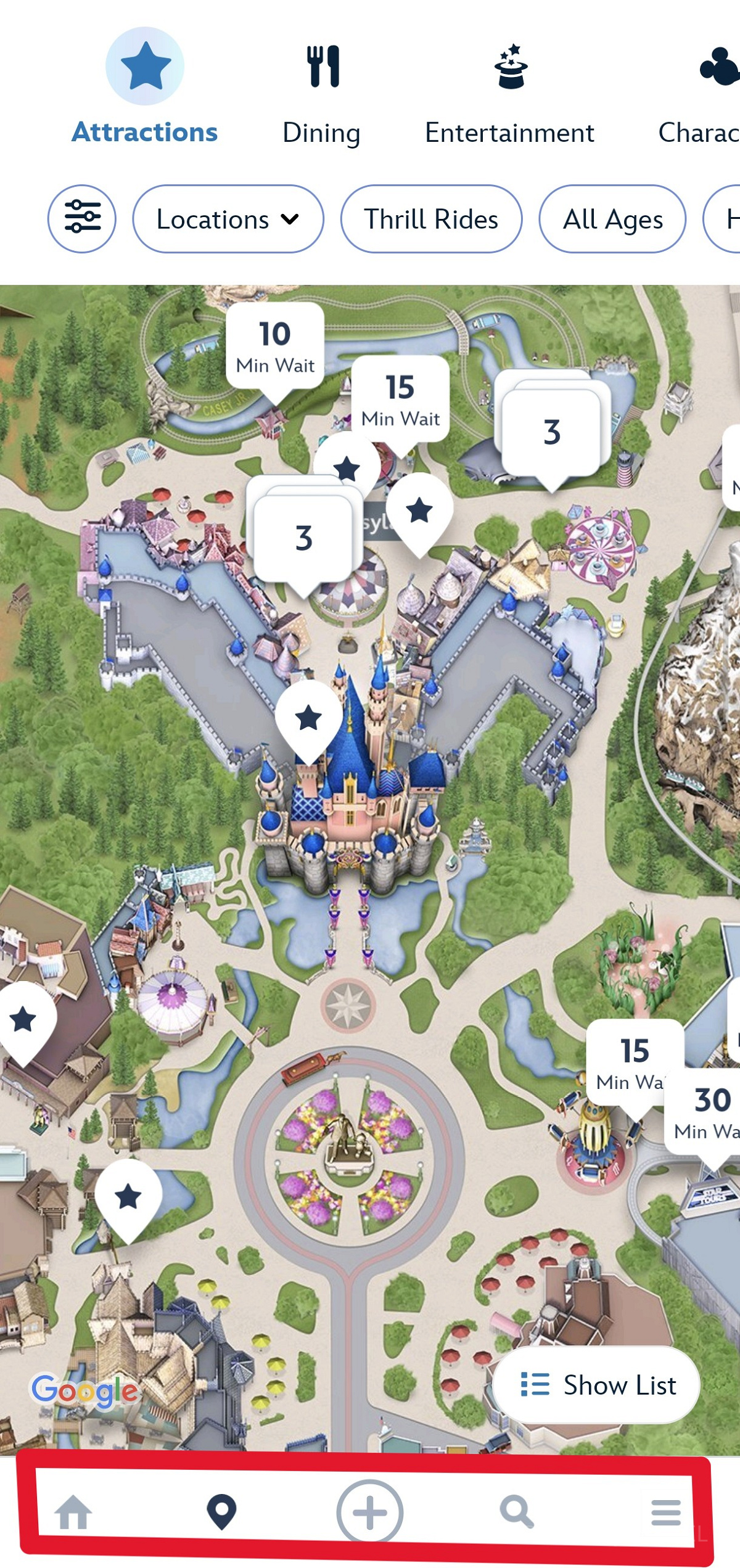The height and width of the screenshot is (1568, 740).
Task: Tap the star pin on the castle
Action: point(308,718)
